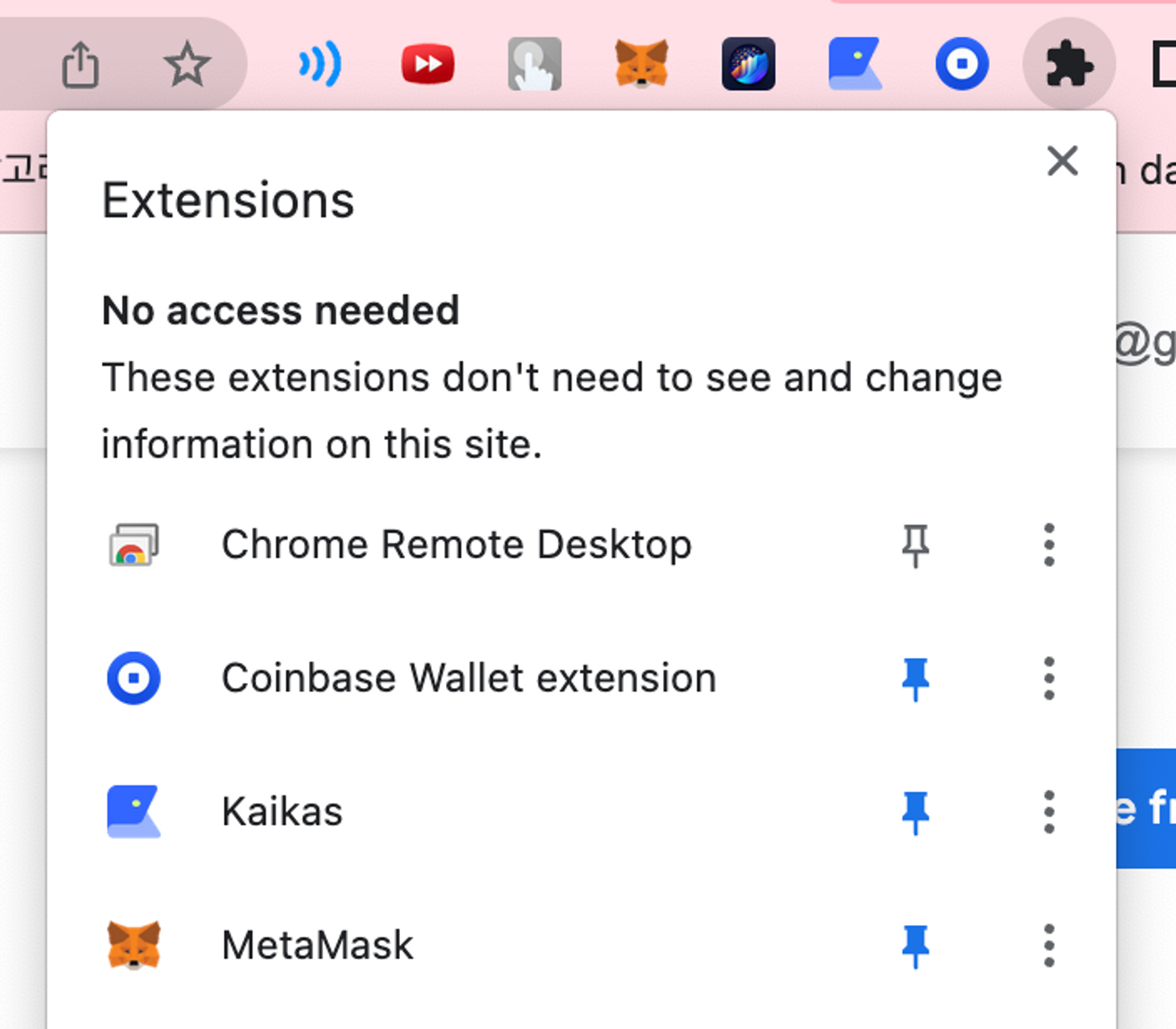Launch MetaMask from the extensions list
Screen dimensions: 1176x1029
click(316, 945)
